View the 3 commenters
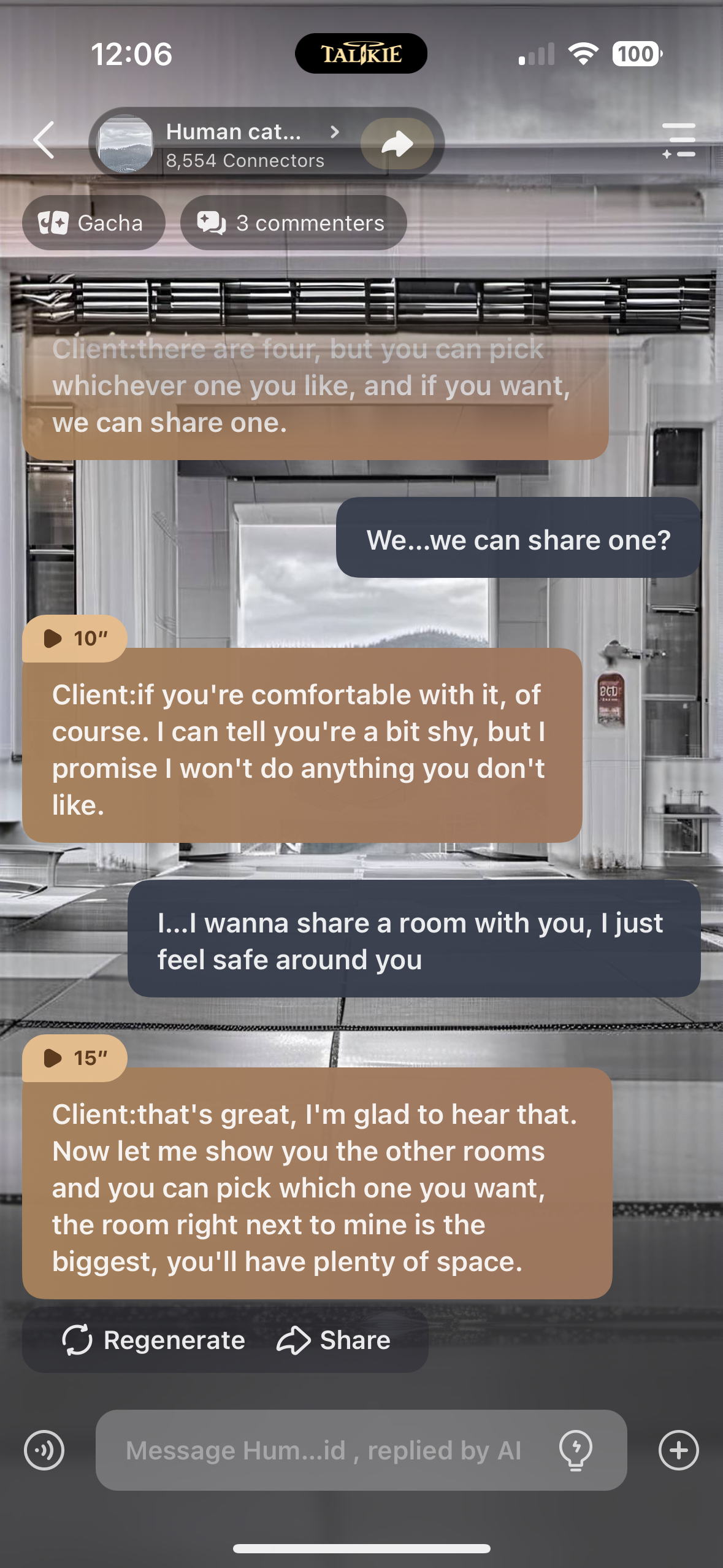The height and width of the screenshot is (1568, 723). pyautogui.click(x=293, y=223)
